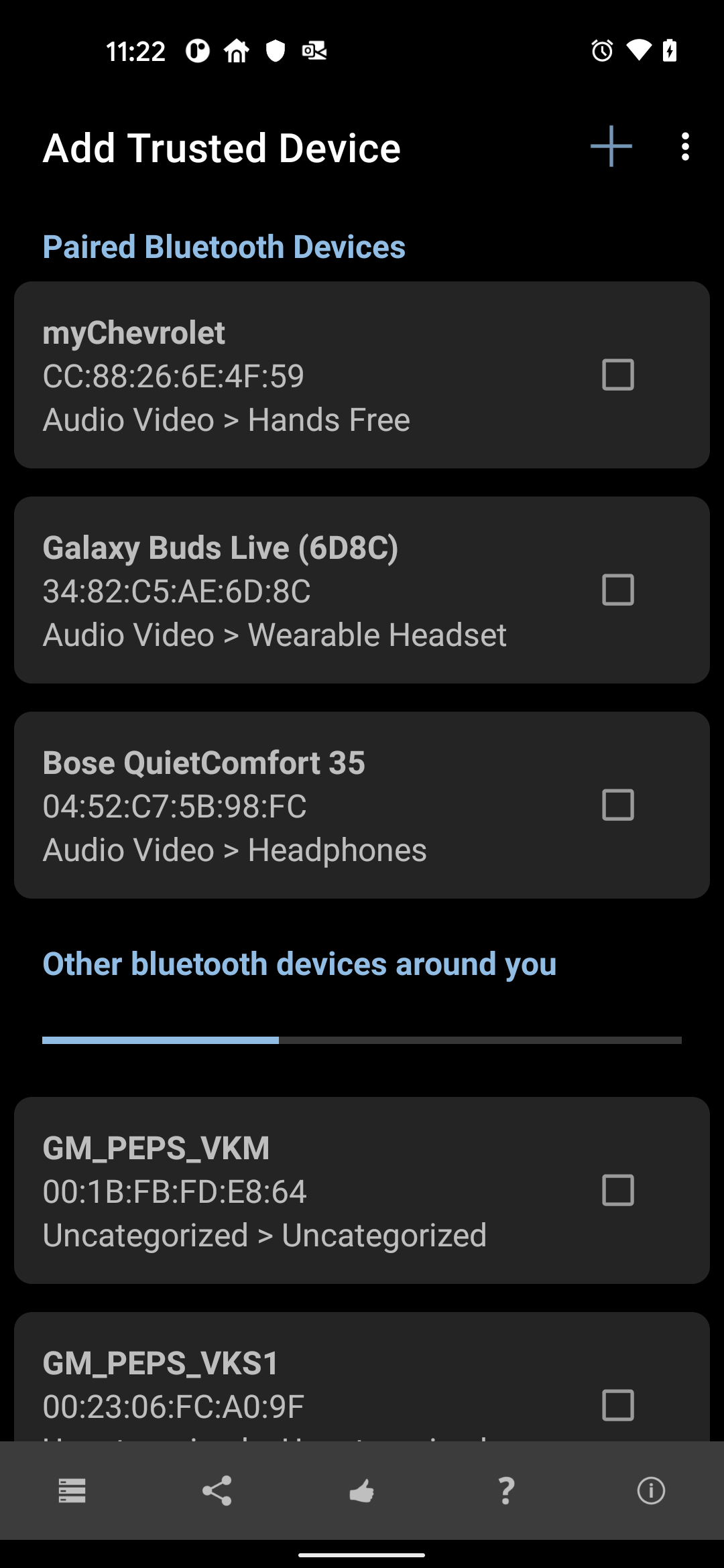The width and height of the screenshot is (724, 1568).
Task: Tap the Add Trusted Device title
Action: [221, 147]
